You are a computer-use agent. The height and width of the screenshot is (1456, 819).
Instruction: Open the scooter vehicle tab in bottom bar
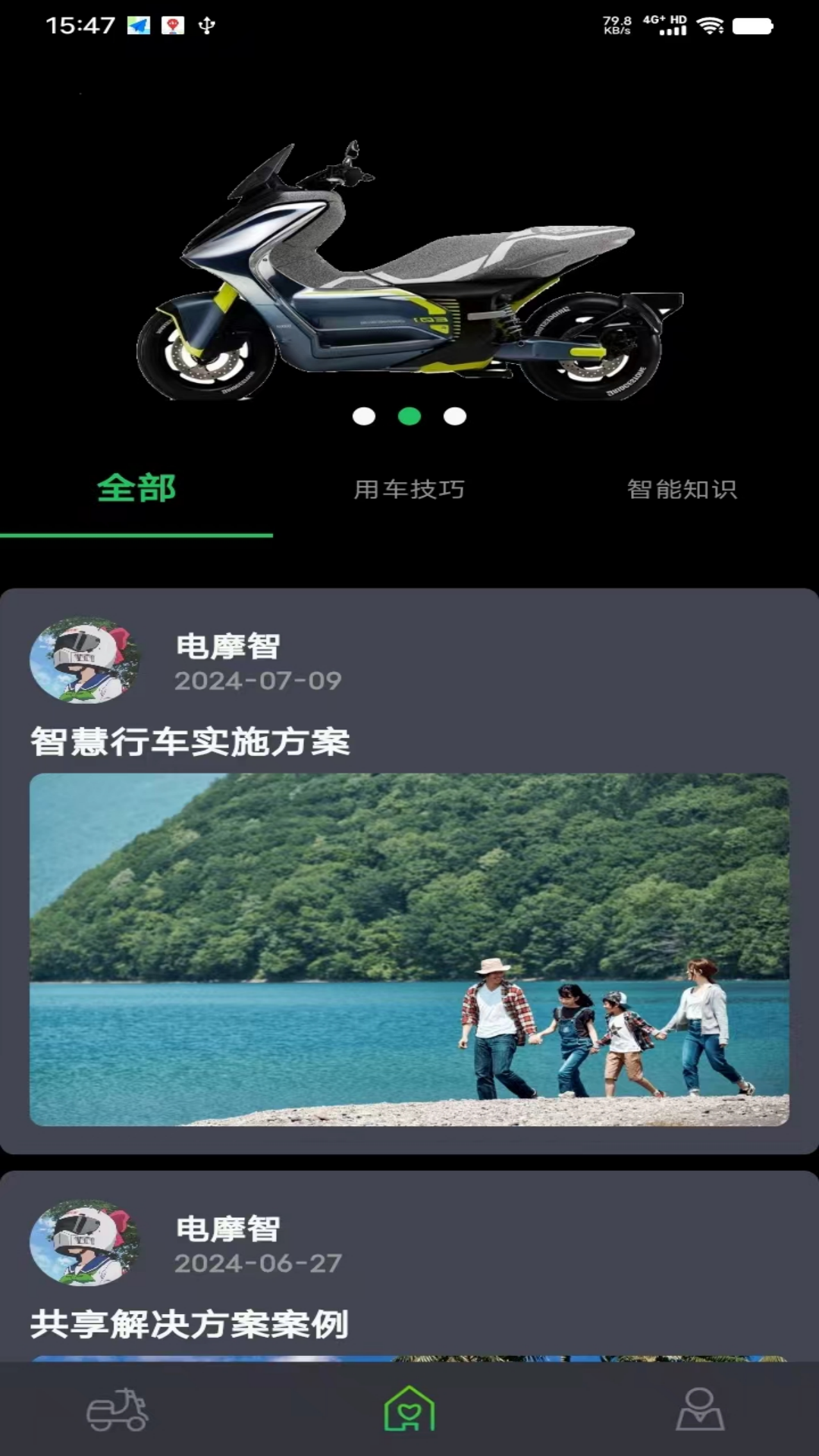(x=118, y=1410)
